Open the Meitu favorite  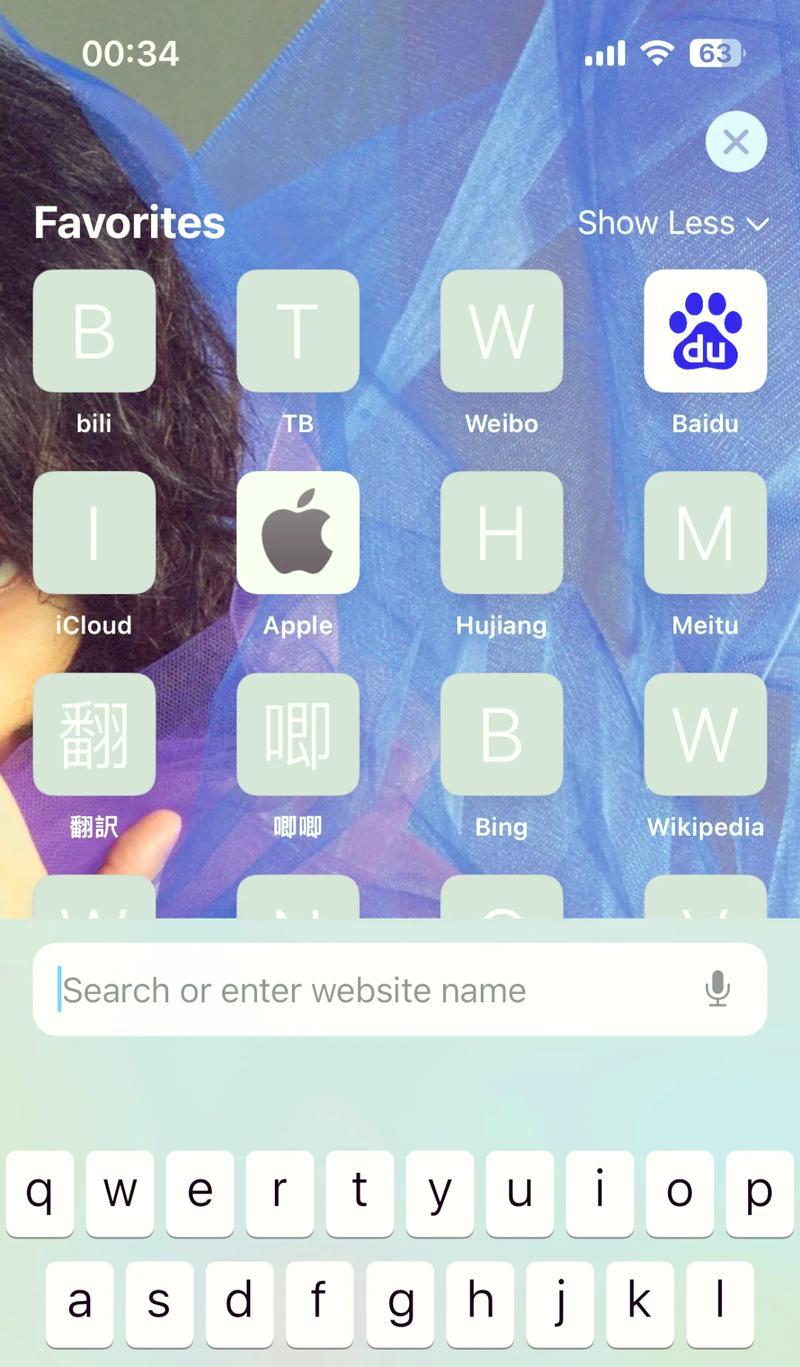click(x=705, y=533)
